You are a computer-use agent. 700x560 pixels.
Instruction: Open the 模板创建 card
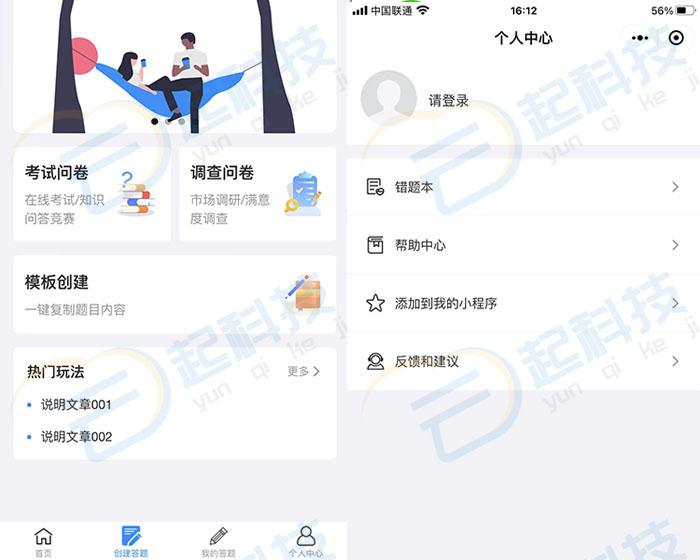[x=175, y=294]
